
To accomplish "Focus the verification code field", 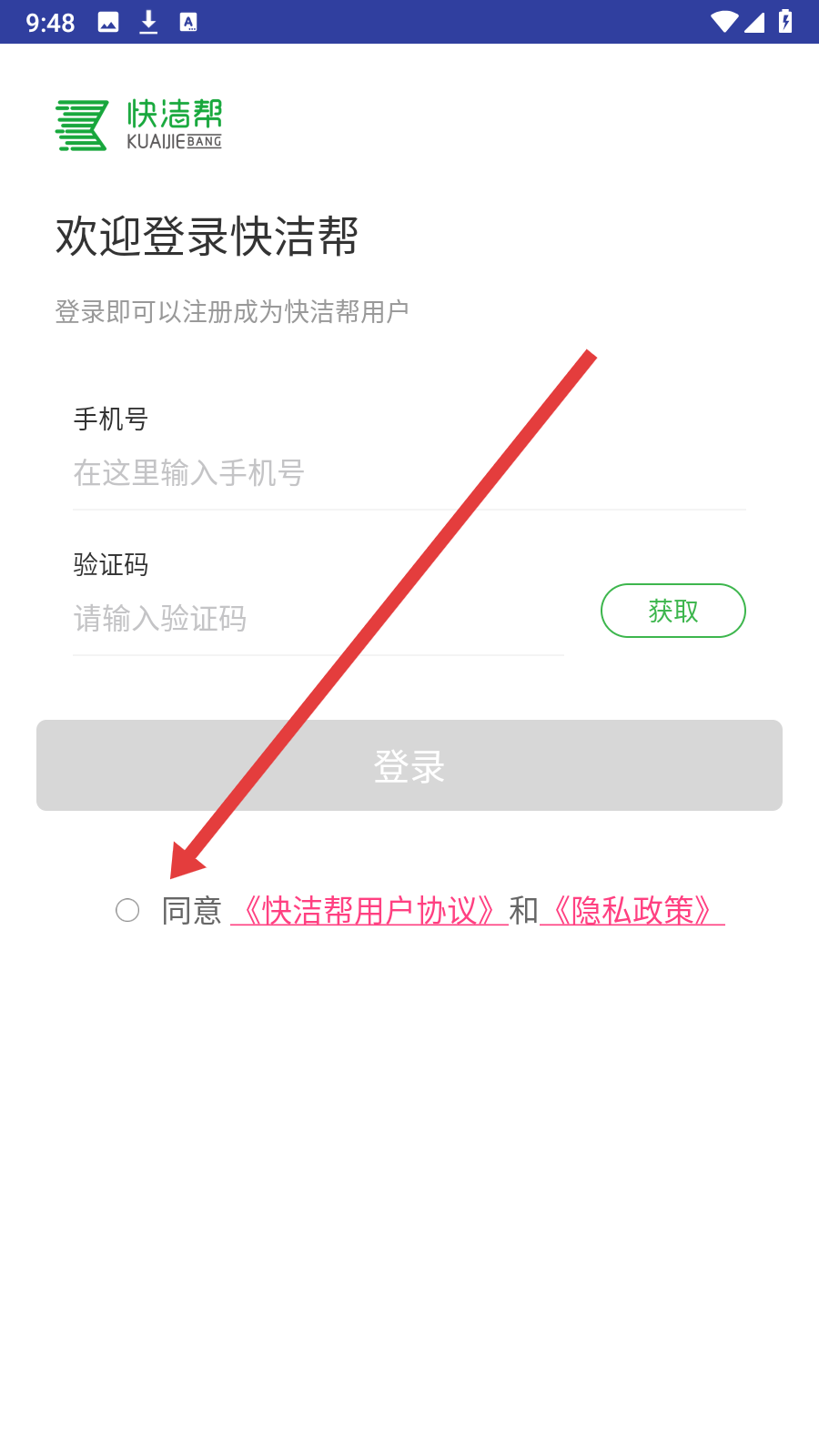I will tap(318, 619).
